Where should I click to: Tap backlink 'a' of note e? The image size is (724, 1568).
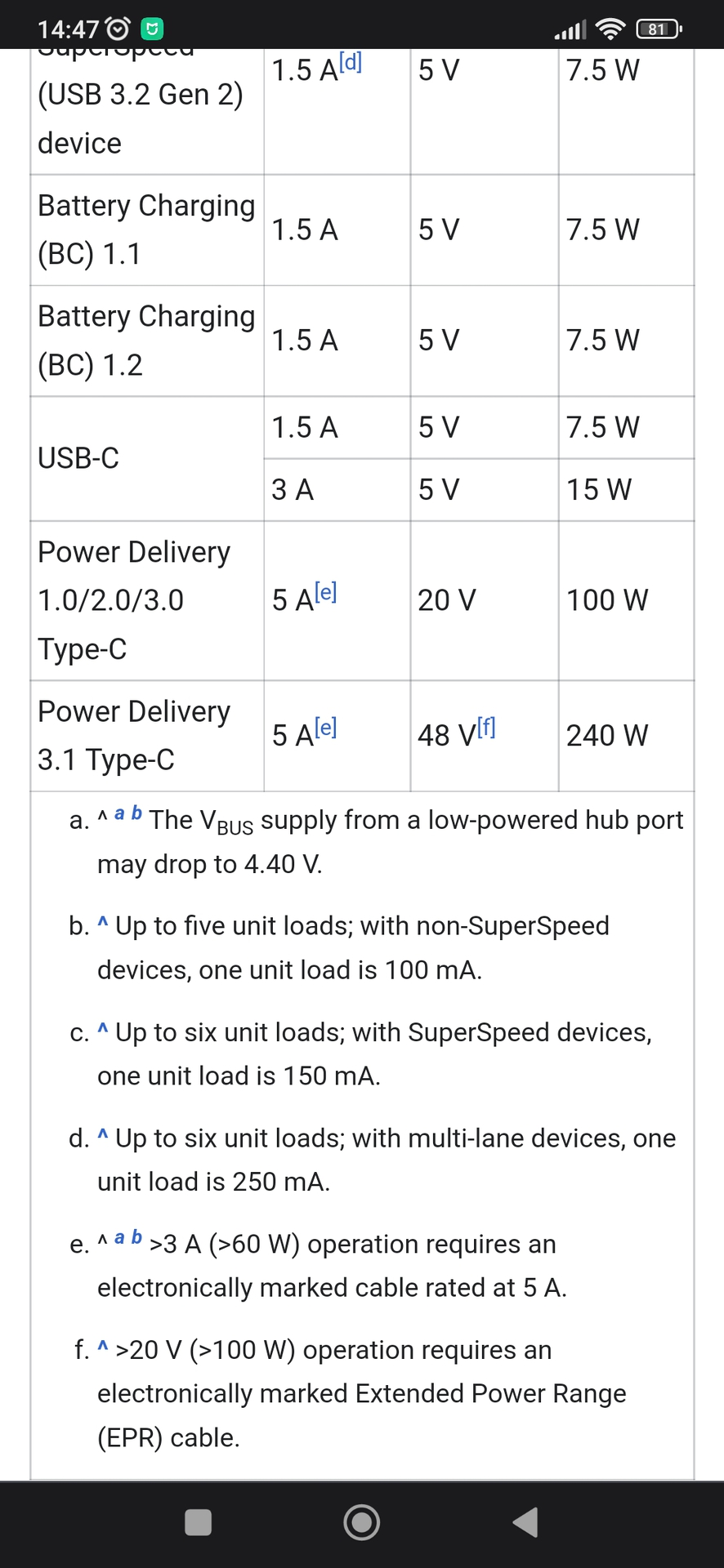[x=119, y=1237]
